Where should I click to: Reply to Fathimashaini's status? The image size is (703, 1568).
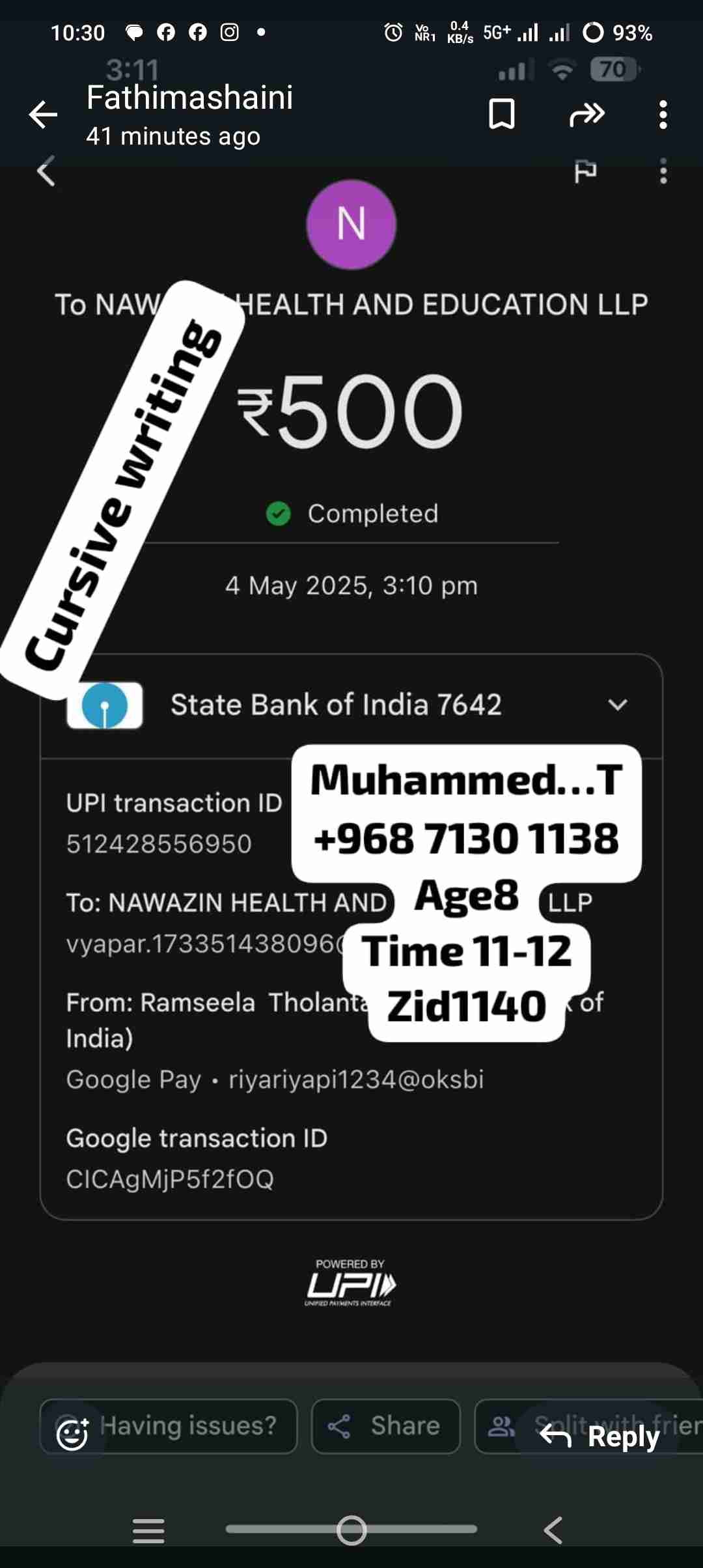tap(600, 1436)
